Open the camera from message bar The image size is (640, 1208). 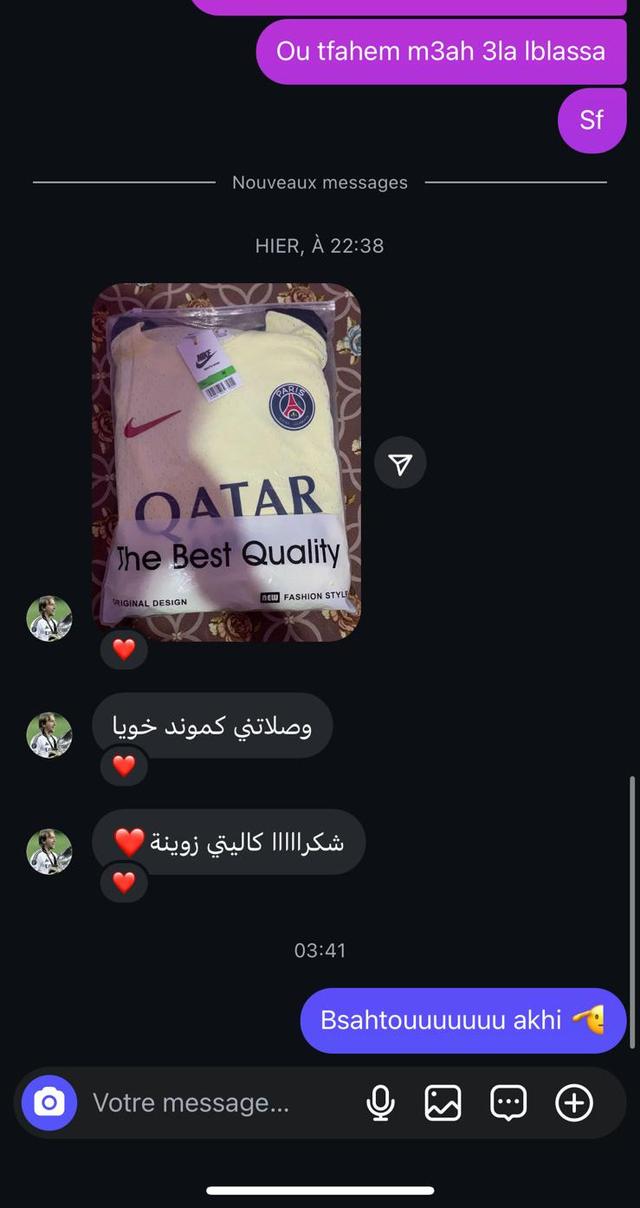tap(49, 1103)
